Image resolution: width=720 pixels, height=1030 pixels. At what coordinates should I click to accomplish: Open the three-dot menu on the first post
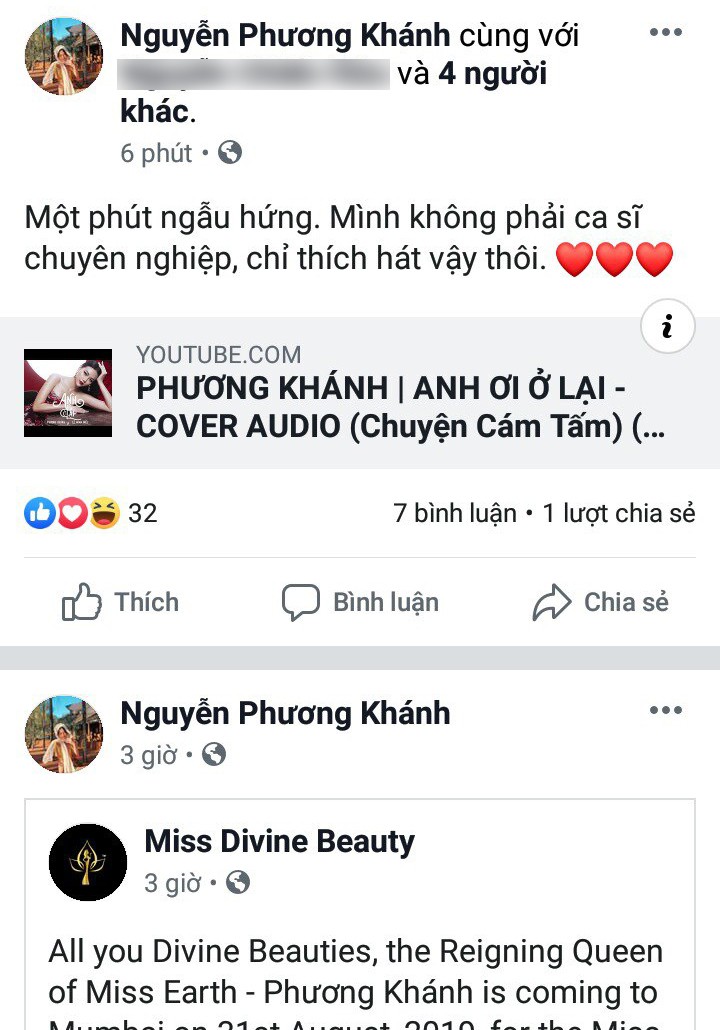(x=664, y=30)
